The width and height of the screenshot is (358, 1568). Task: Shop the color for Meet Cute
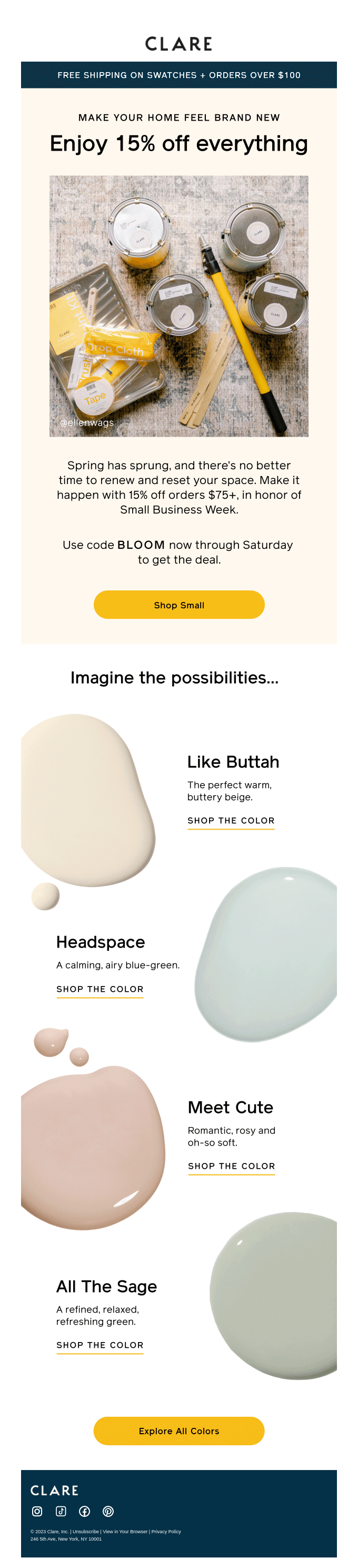point(231,1166)
